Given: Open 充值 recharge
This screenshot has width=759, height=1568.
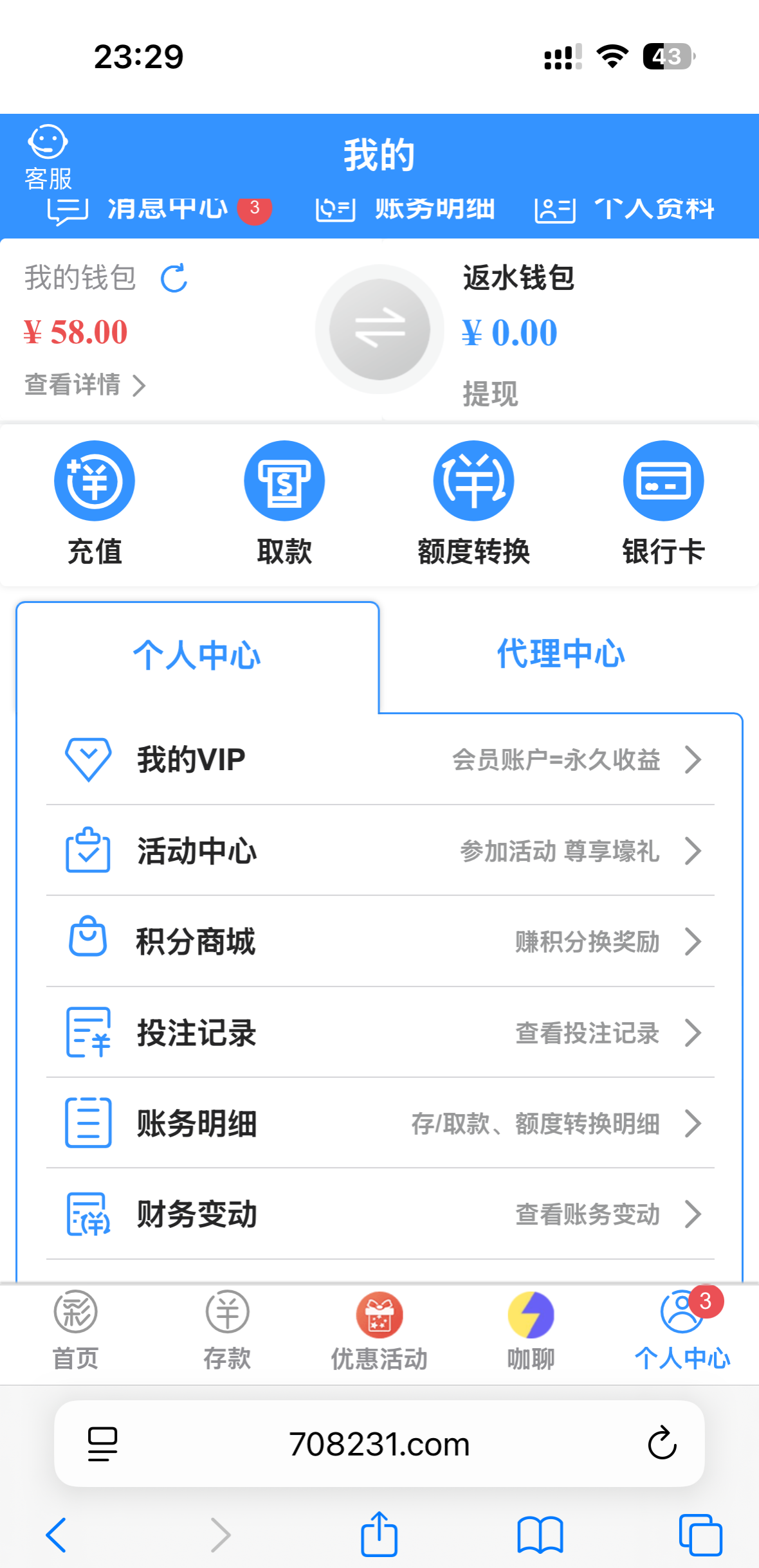Looking at the screenshot, I should pyautogui.click(x=95, y=503).
